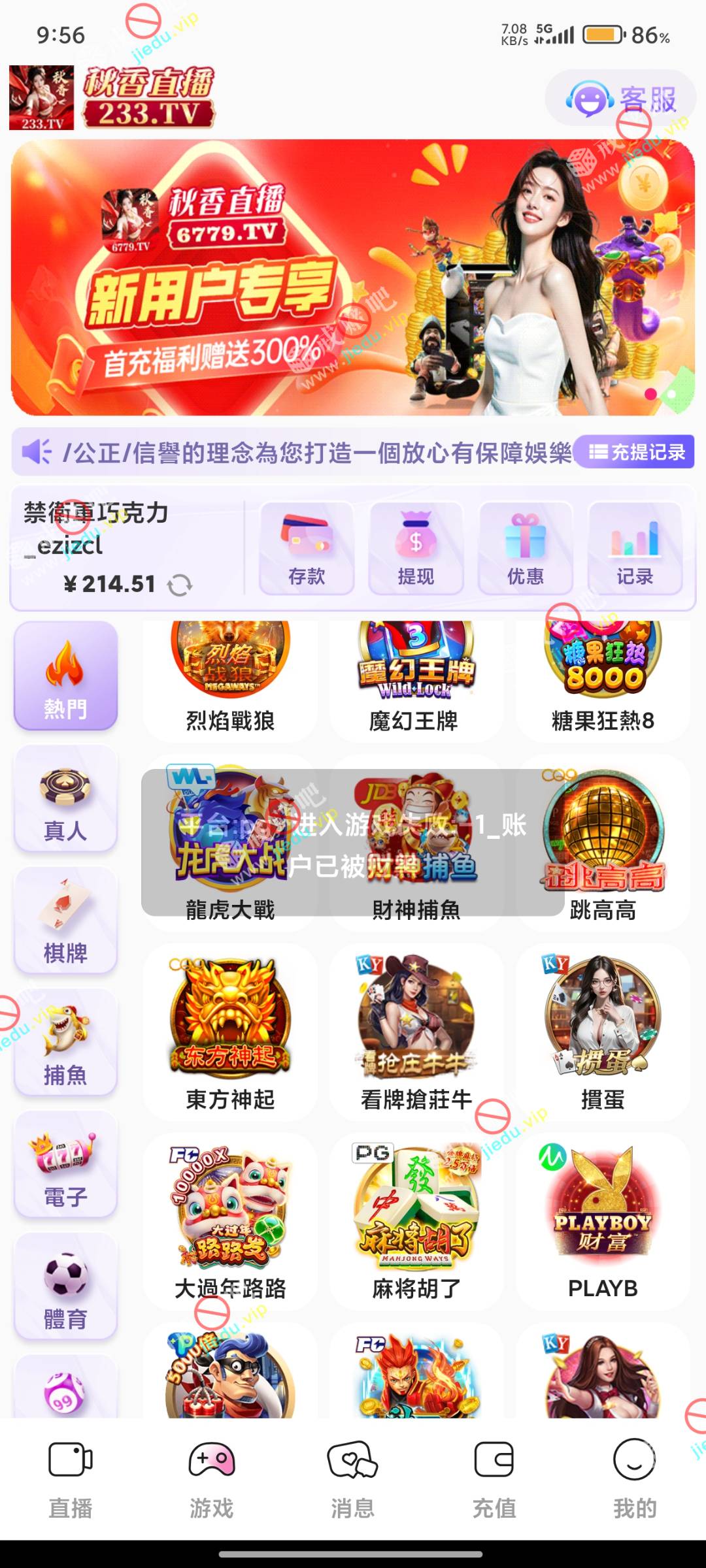Refresh the account balance
Image resolution: width=706 pixels, height=1568 pixels.
[x=180, y=585]
